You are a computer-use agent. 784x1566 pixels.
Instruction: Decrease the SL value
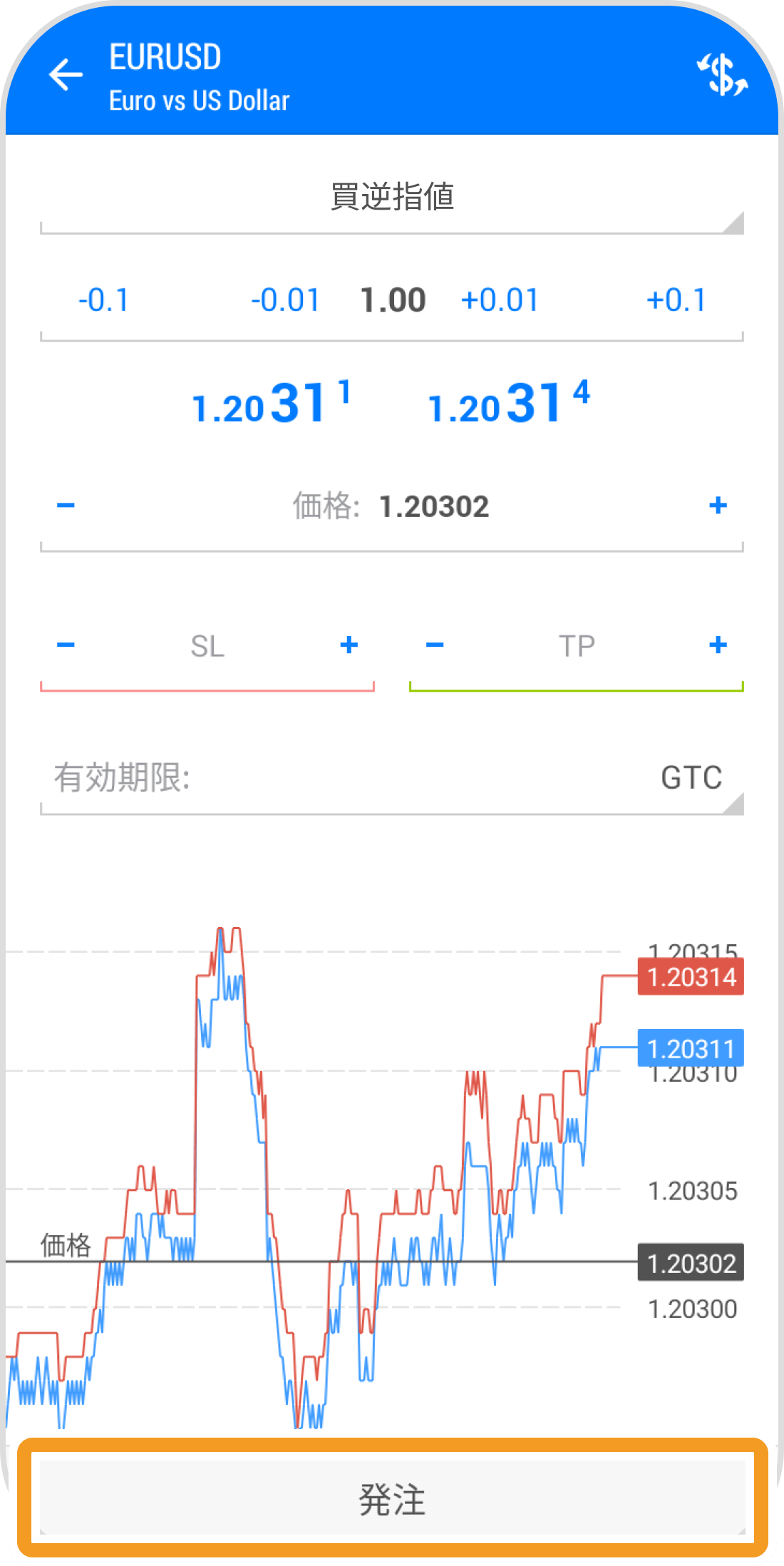point(66,645)
